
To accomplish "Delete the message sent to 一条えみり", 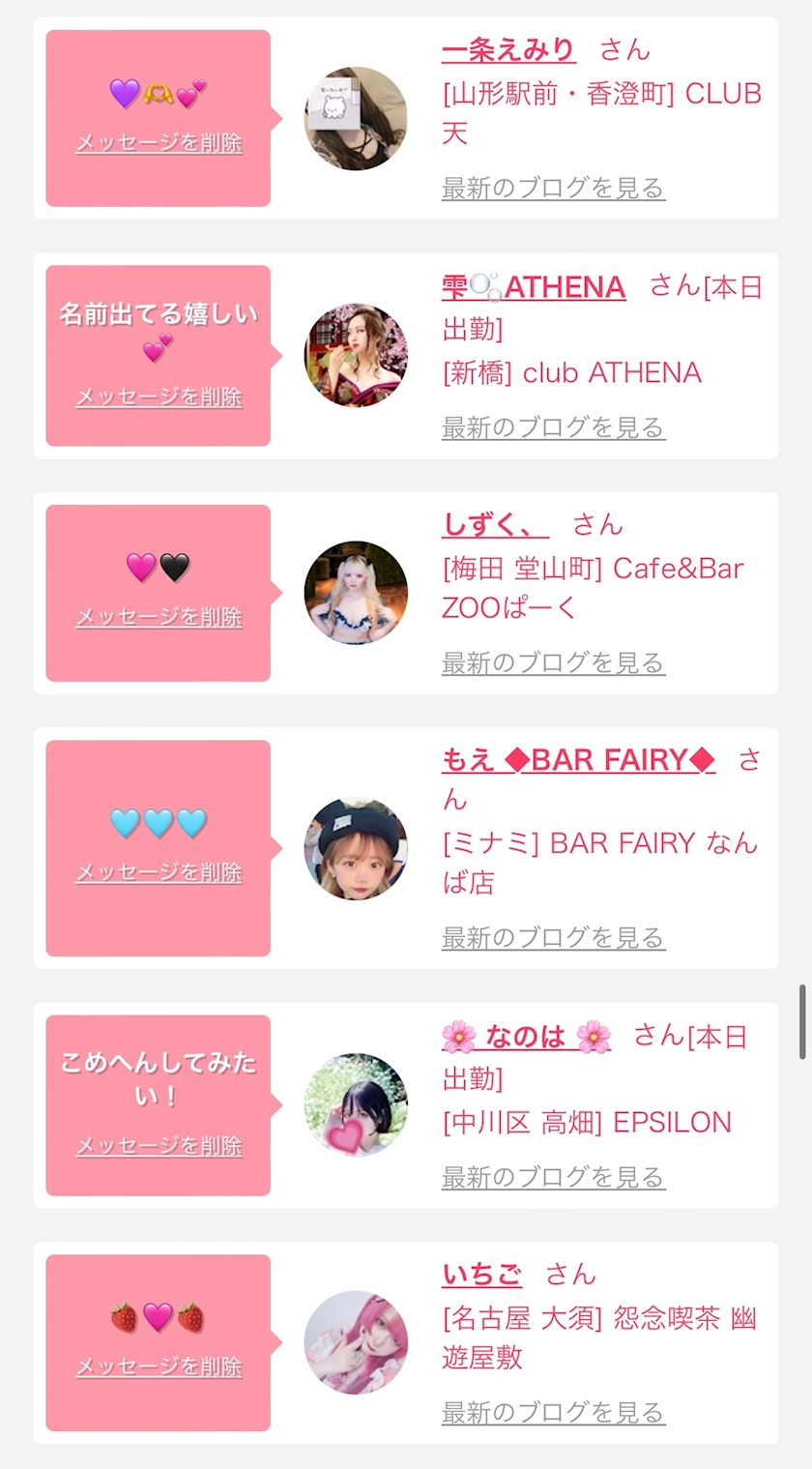I will pos(159,143).
